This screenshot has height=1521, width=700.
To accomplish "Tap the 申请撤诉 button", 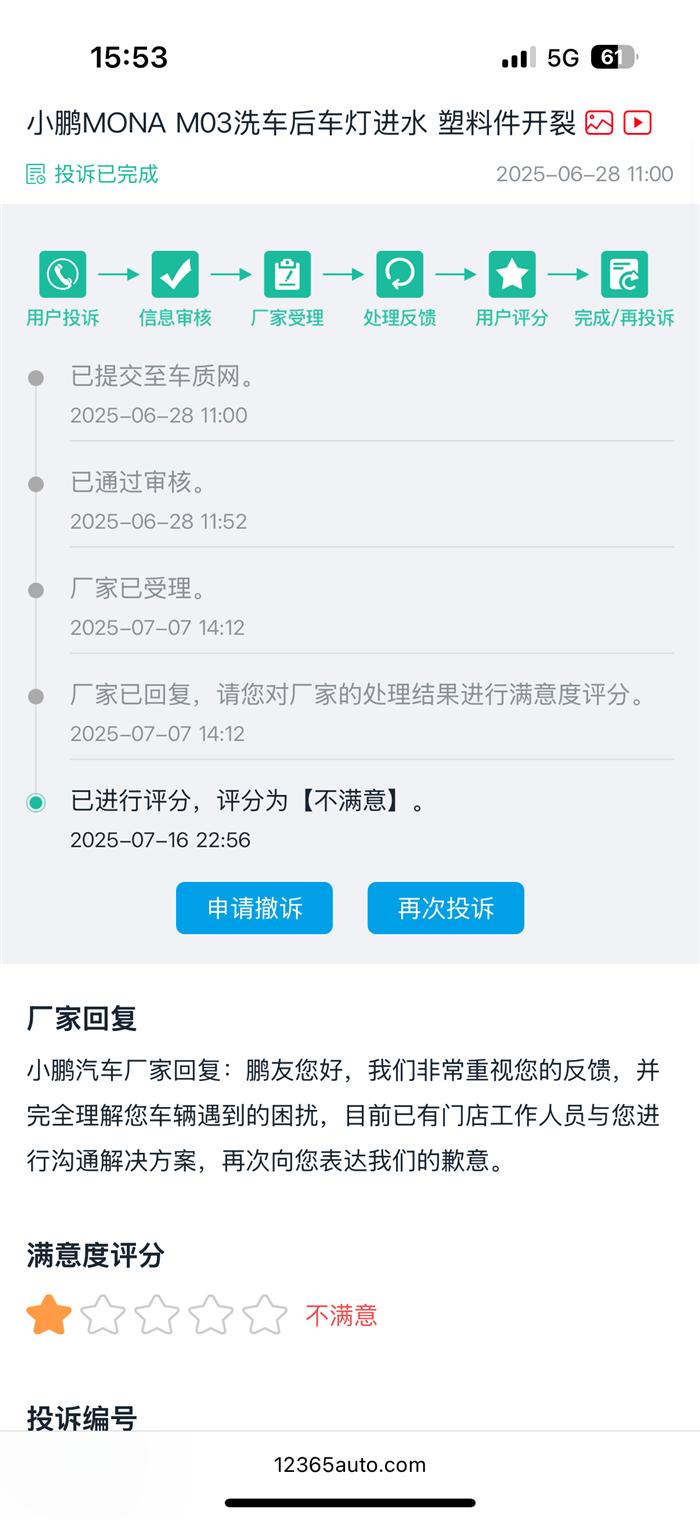I will 254,908.
